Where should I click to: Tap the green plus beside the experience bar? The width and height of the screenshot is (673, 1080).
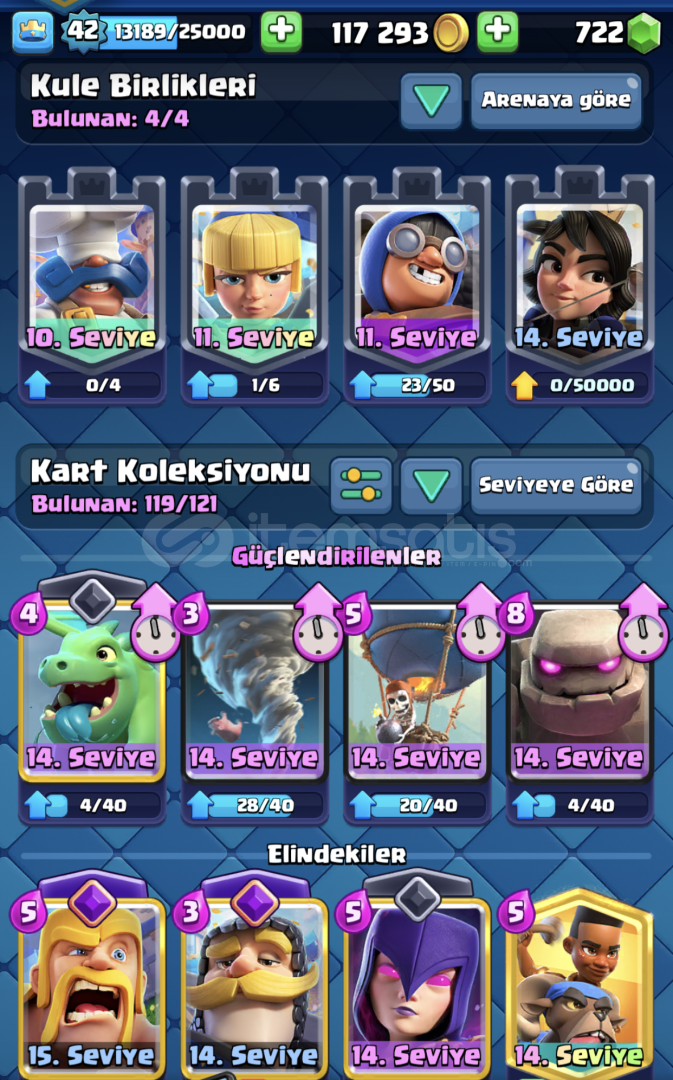click(x=281, y=31)
